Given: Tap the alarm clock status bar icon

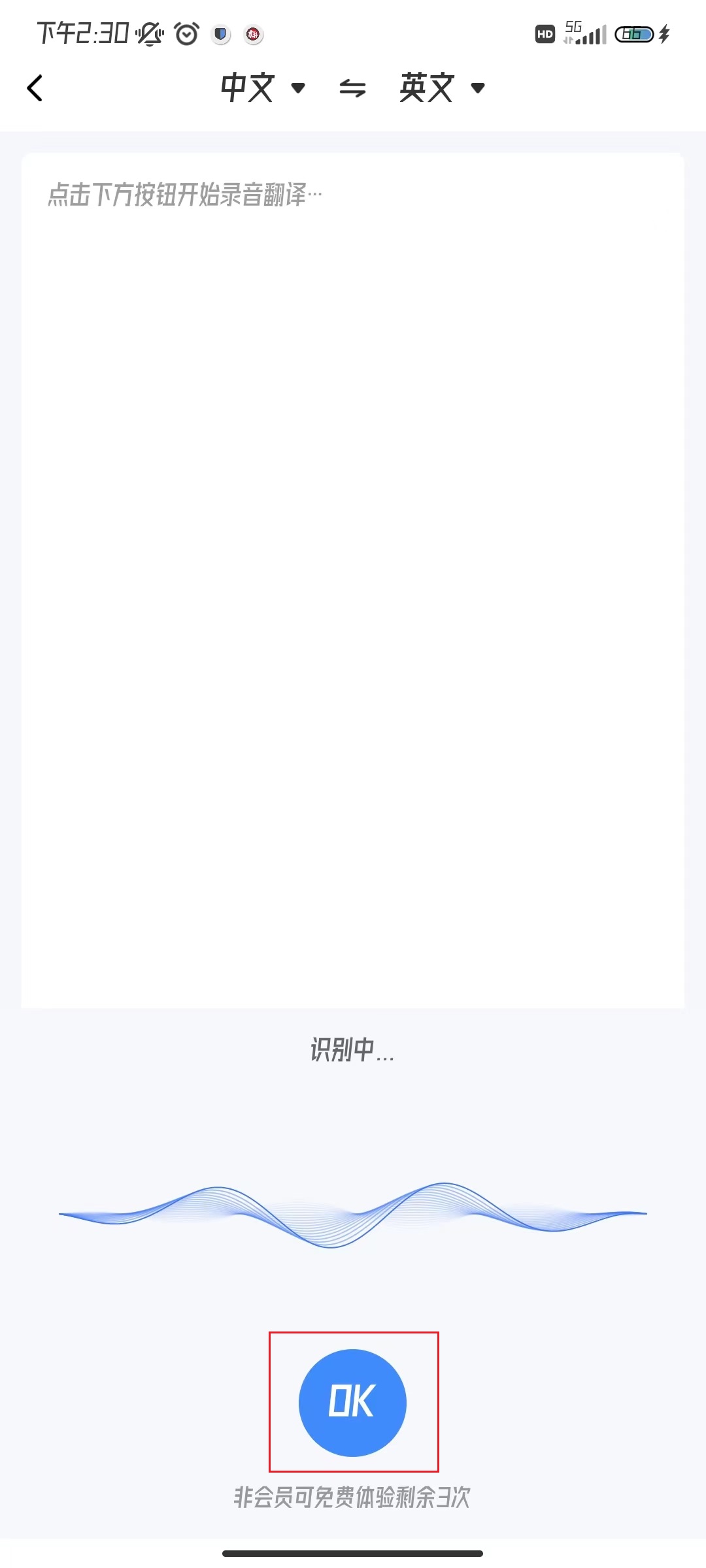Looking at the screenshot, I should pyautogui.click(x=186, y=34).
